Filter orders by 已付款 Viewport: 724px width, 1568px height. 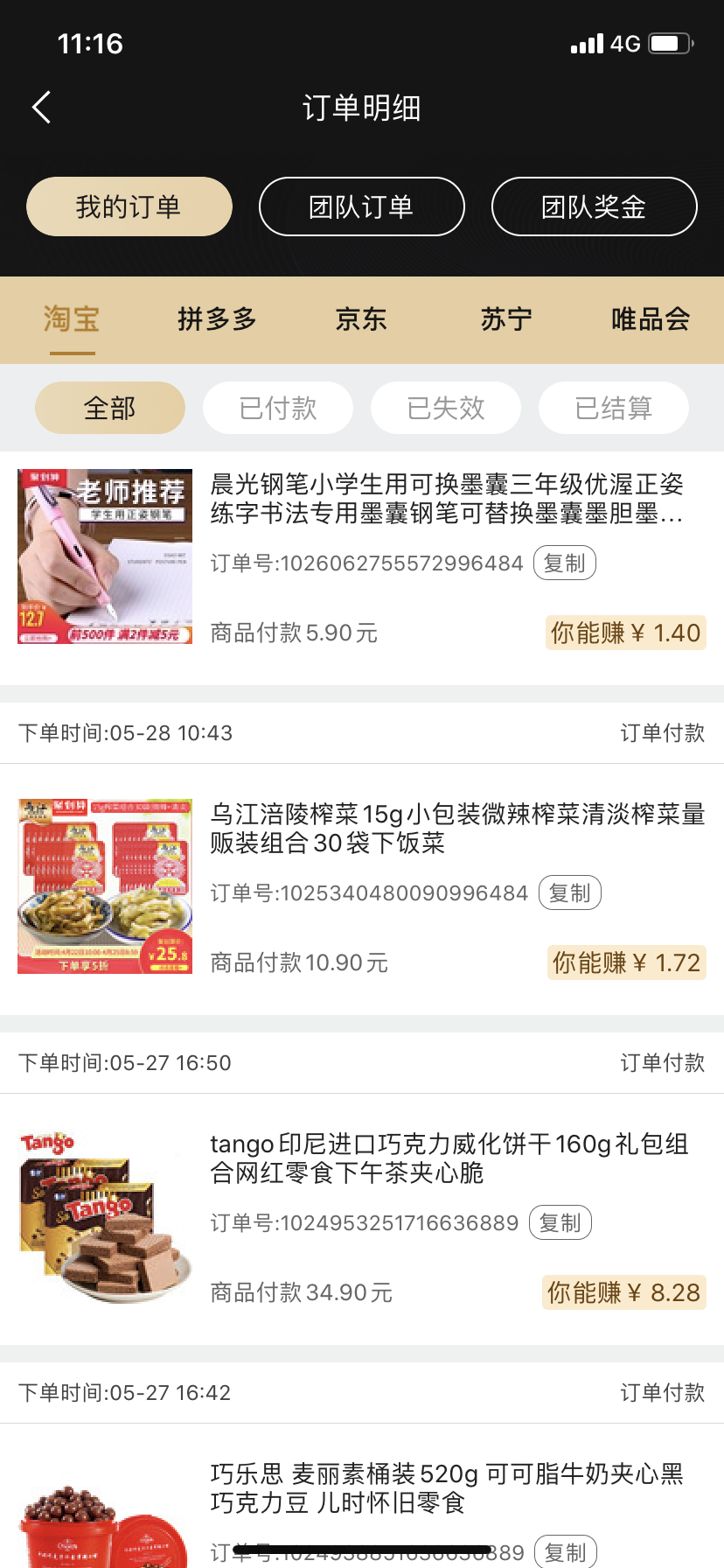coord(278,408)
